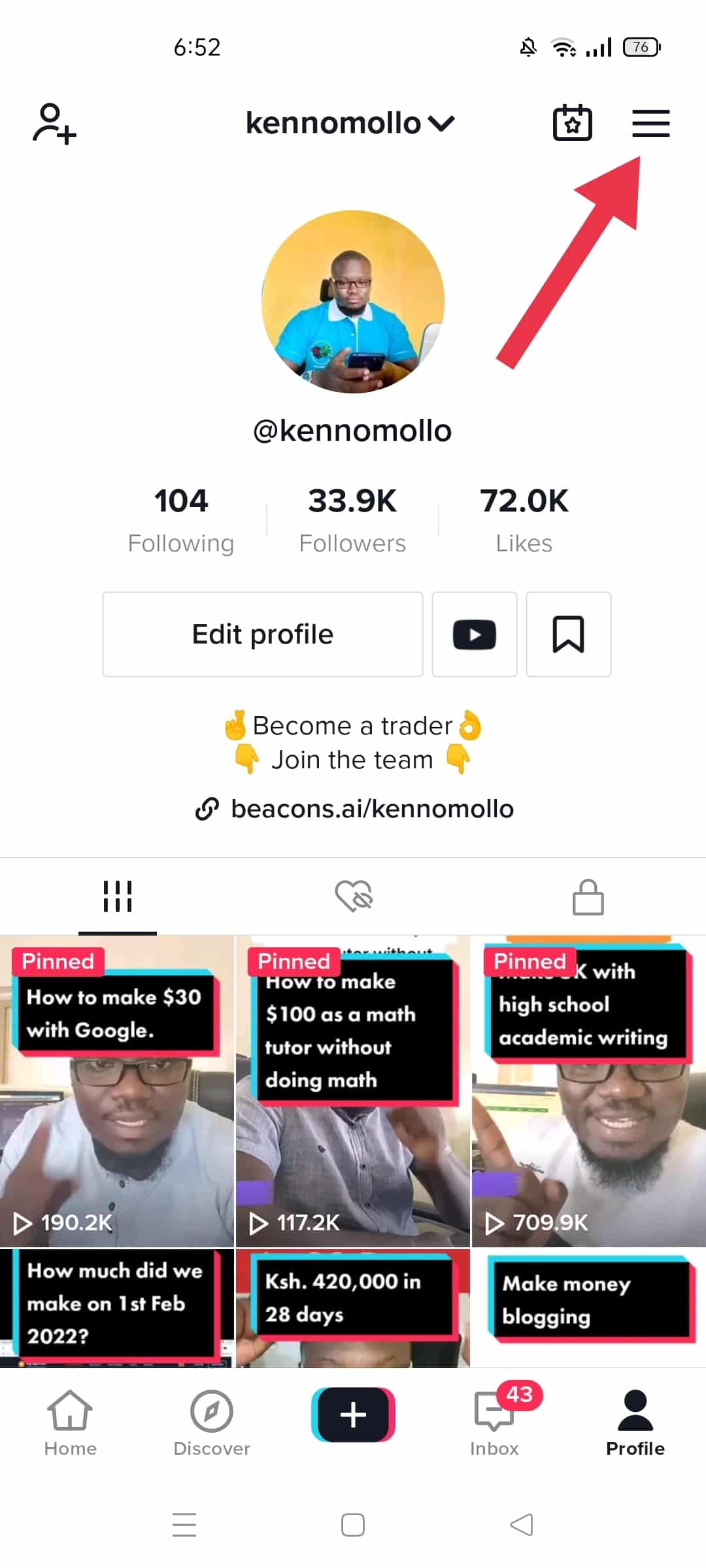The width and height of the screenshot is (706, 1568).
Task: Tap Edit profile
Action: point(263,634)
